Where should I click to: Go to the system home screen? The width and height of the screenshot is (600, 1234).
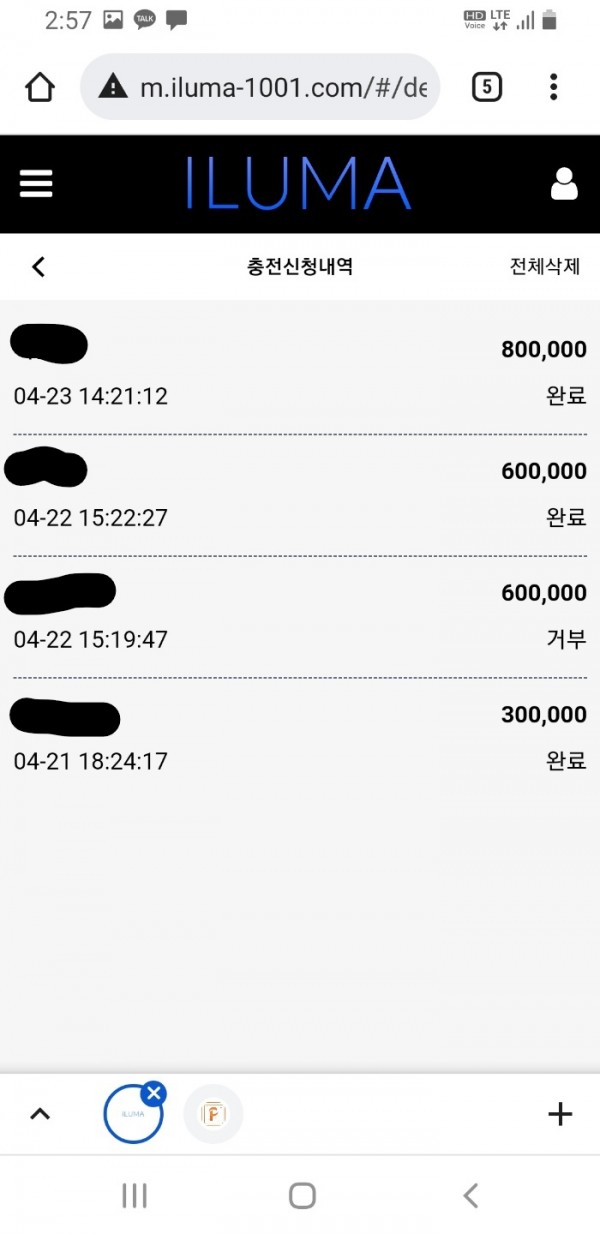coord(302,1195)
